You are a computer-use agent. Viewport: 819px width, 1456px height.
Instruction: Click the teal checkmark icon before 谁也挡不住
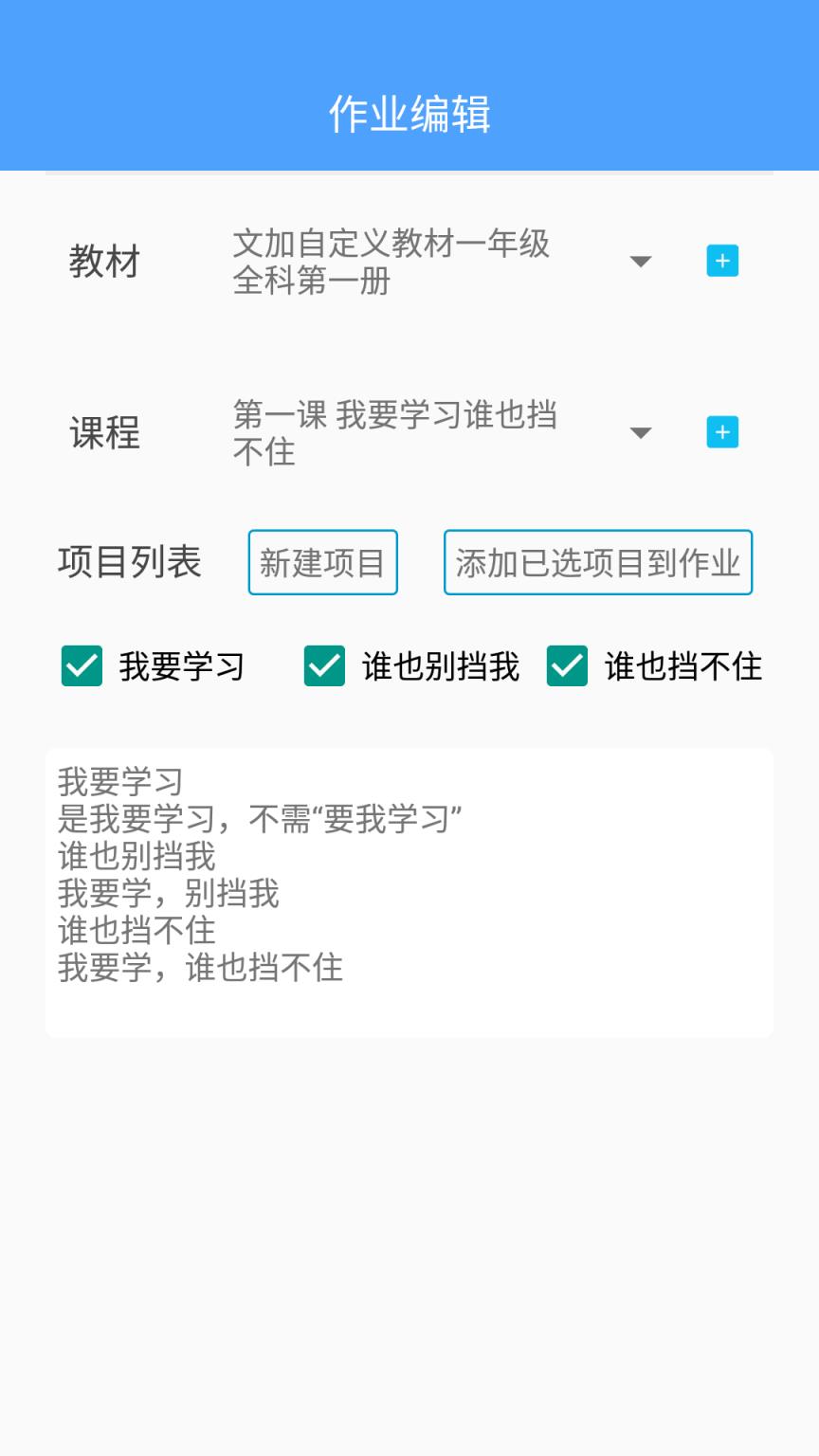[x=568, y=667]
